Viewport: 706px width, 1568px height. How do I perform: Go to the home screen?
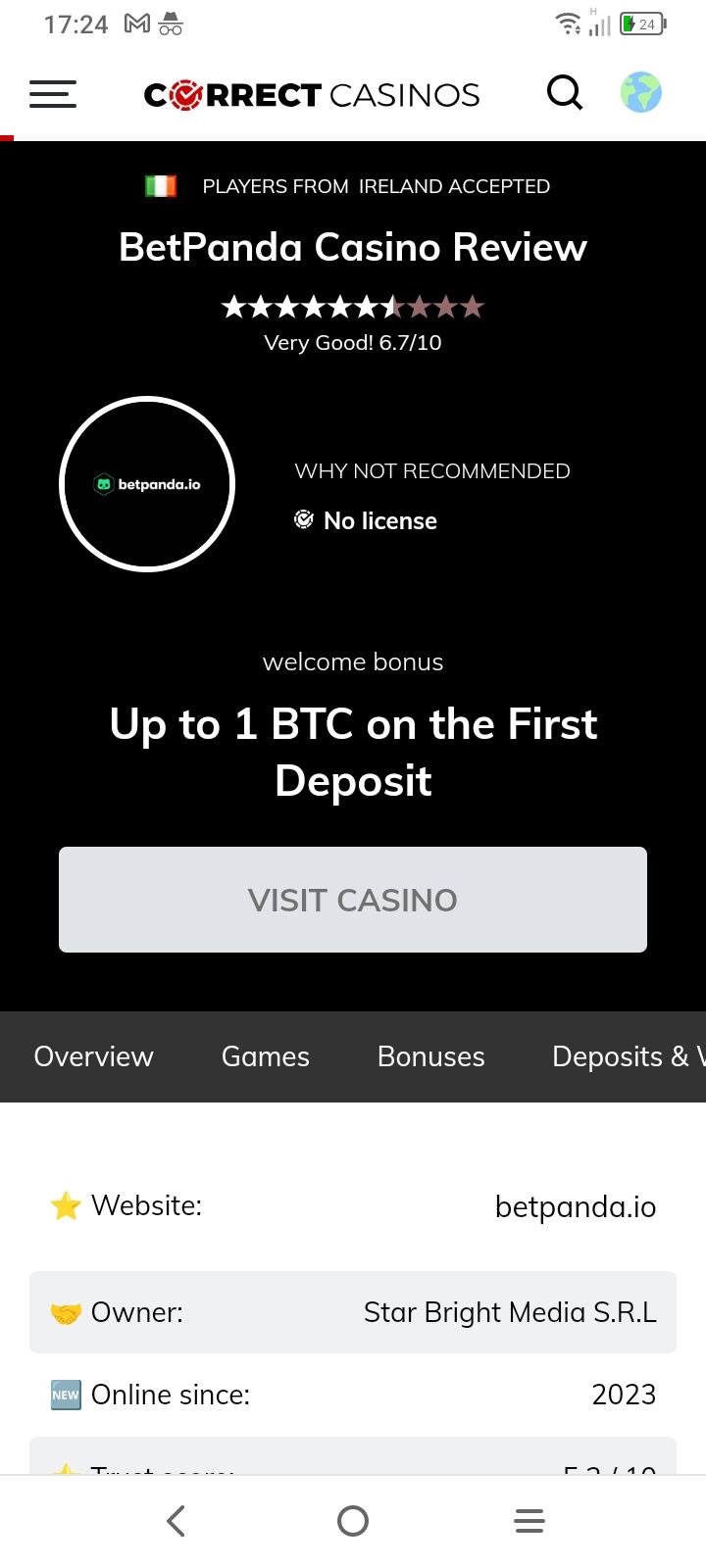pos(353,1521)
